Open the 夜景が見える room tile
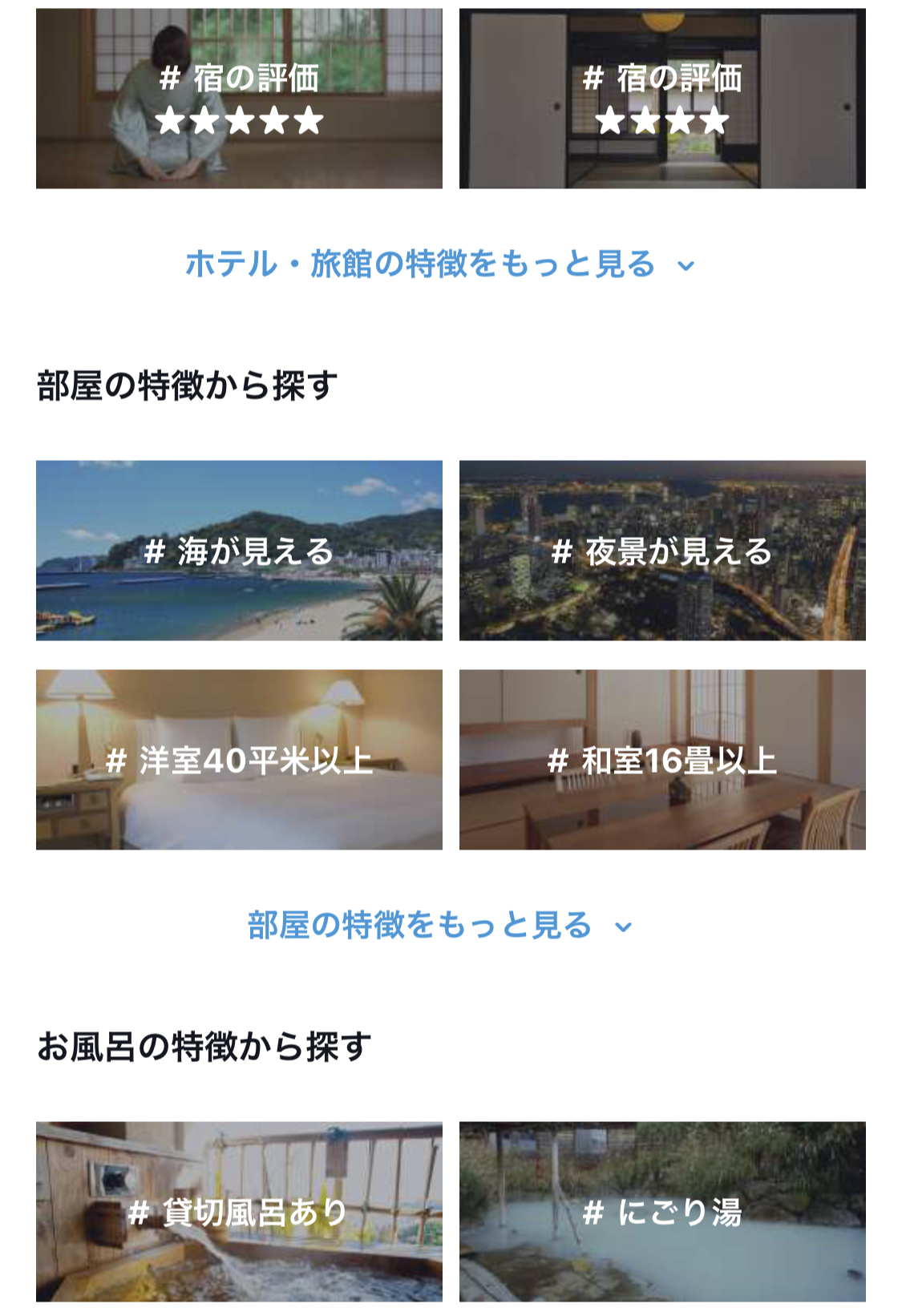This screenshot has width=902, height=1316. click(662, 551)
